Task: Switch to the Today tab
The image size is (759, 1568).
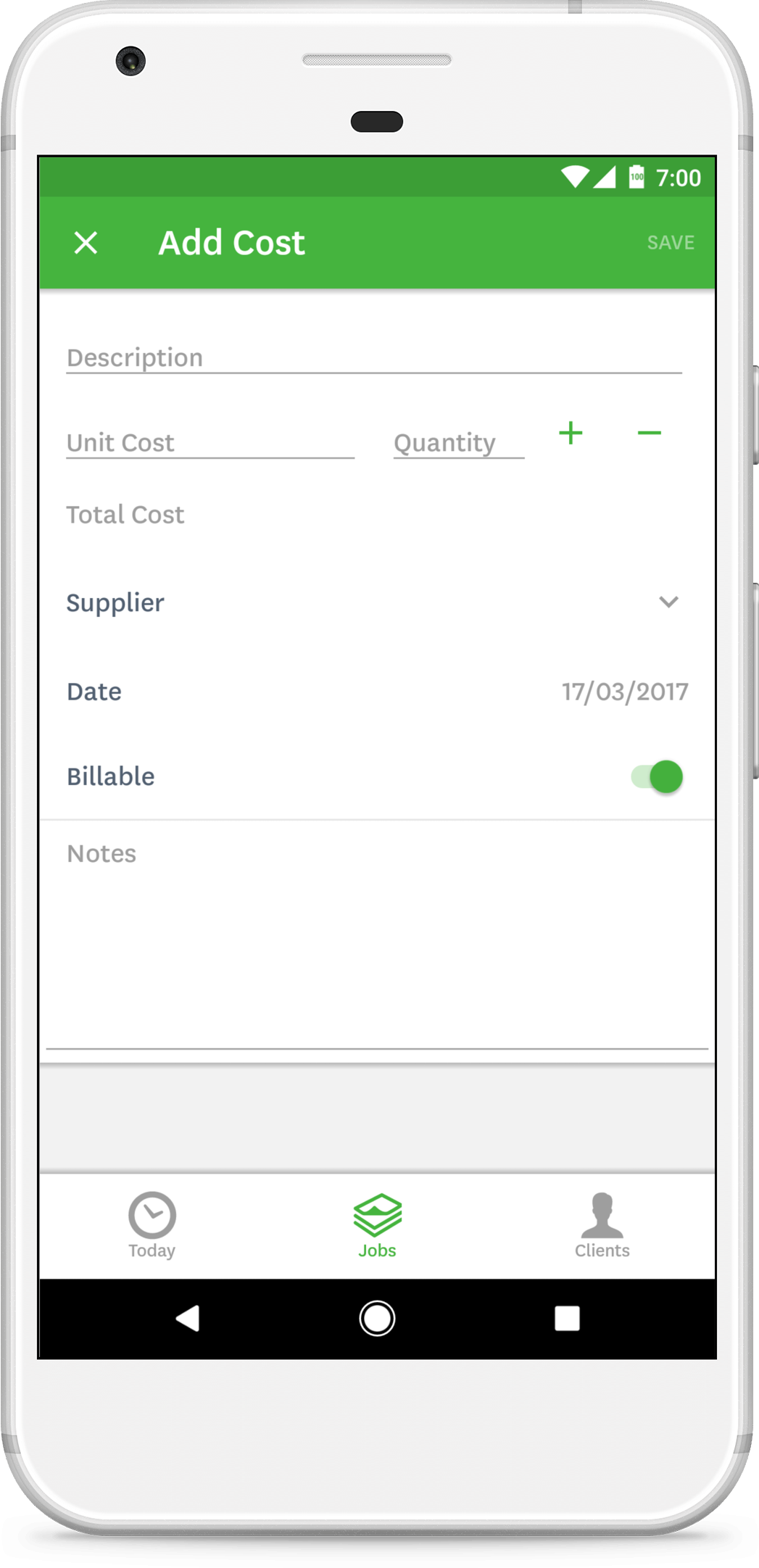Action: (152, 1226)
